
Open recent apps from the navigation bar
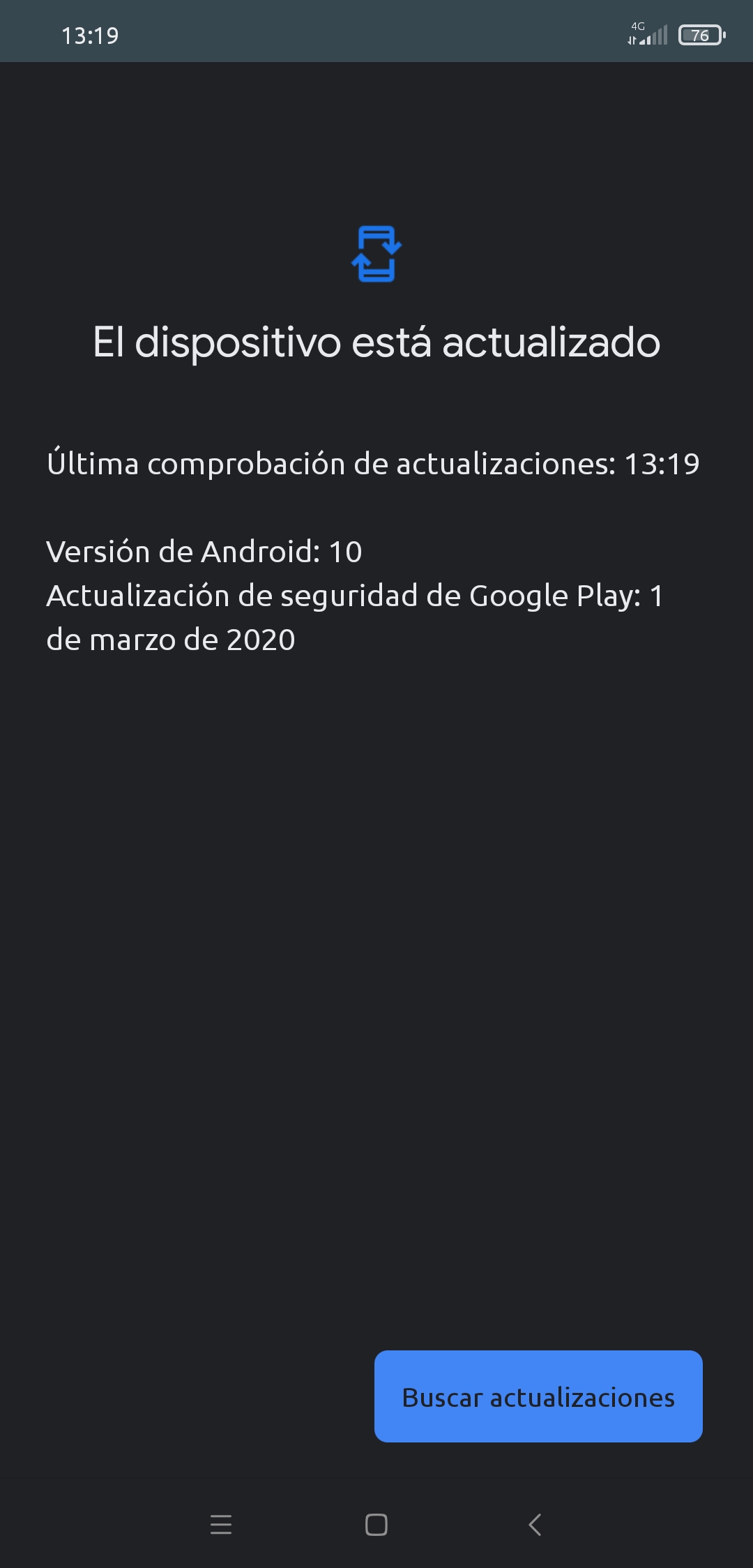point(221,1525)
